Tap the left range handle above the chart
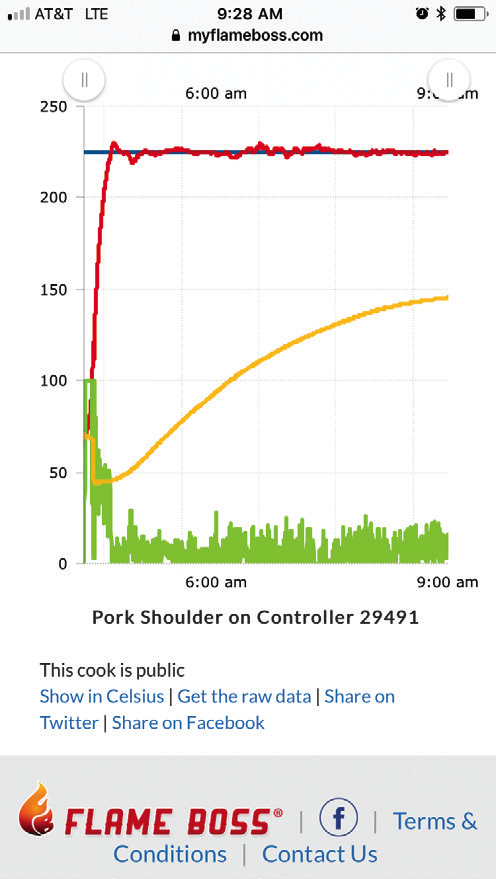Image resolution: width=496 pixels, height=879 pixels. point(85,80)
